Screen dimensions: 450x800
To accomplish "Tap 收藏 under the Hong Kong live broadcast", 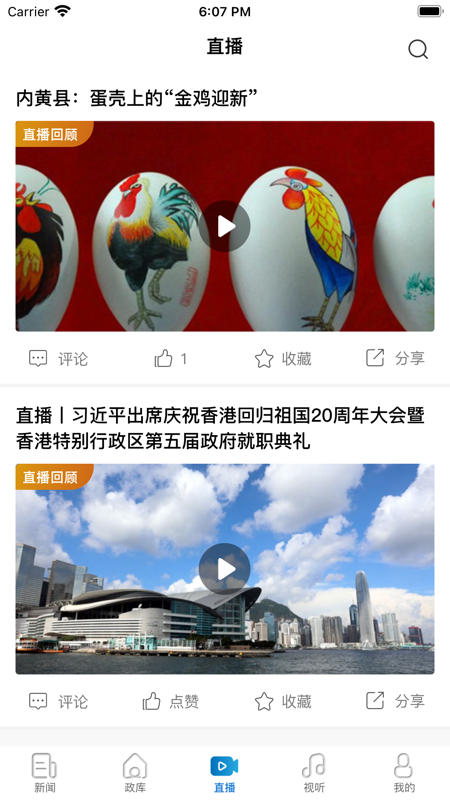I will coord(283,702).
